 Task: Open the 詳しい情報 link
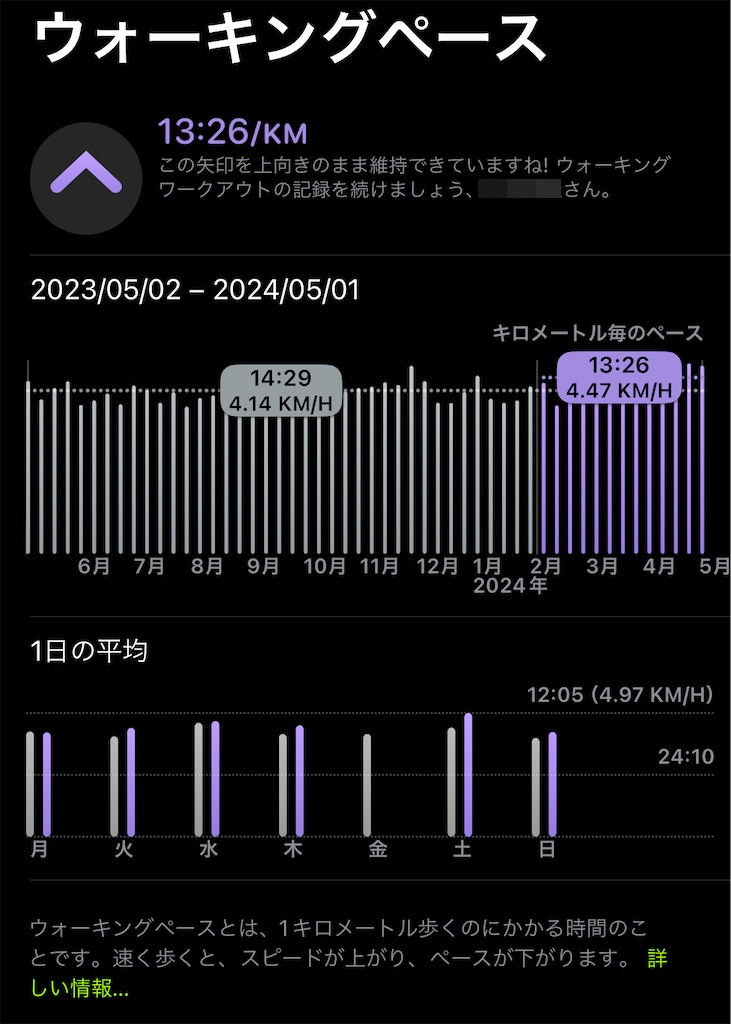pos(80,988)
